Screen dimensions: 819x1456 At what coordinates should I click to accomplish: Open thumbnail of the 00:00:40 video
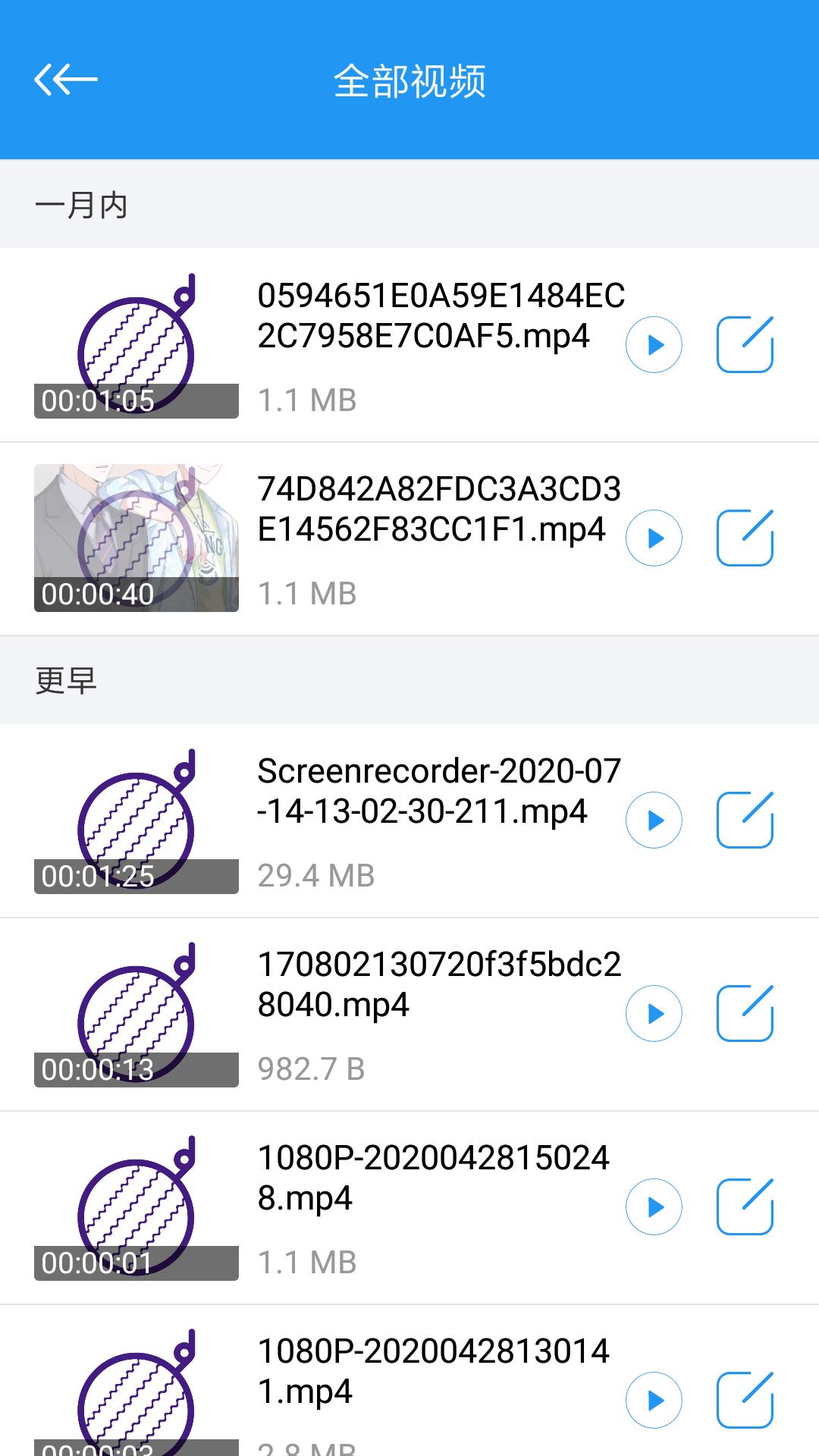(x=136, y=538)
